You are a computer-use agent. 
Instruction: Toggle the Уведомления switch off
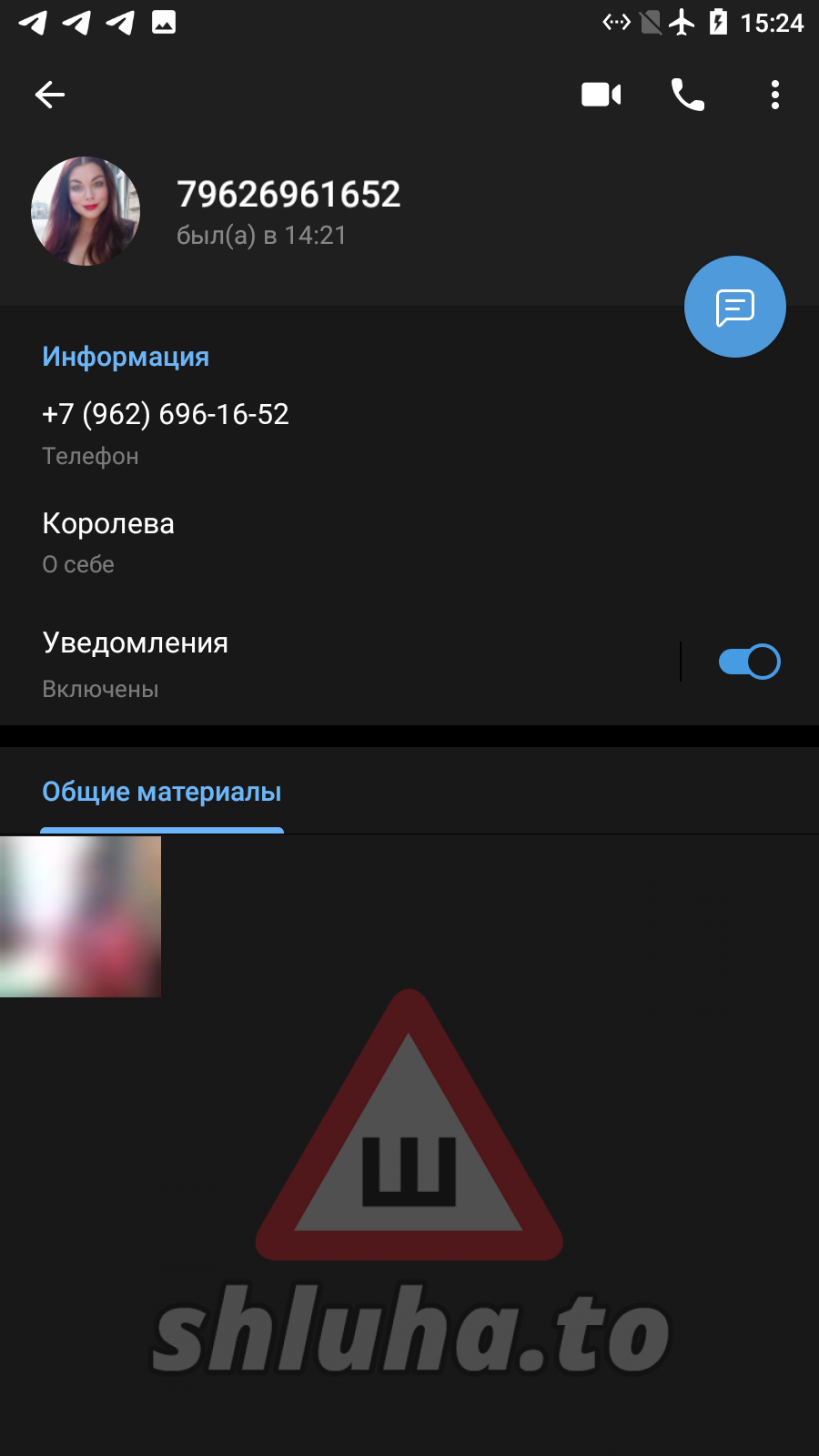748,662
